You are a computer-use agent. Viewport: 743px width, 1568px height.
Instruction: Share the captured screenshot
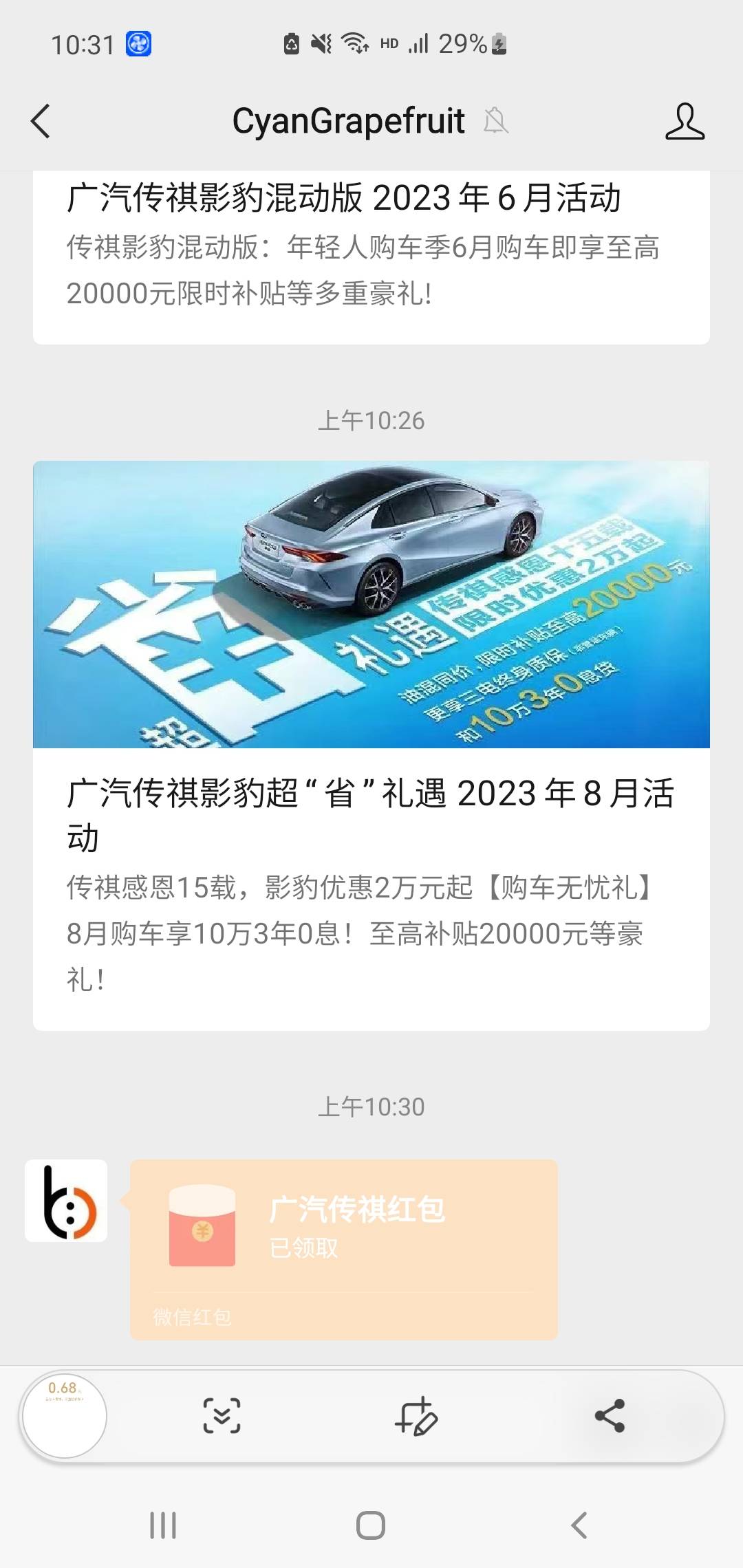coord(610,1415)
